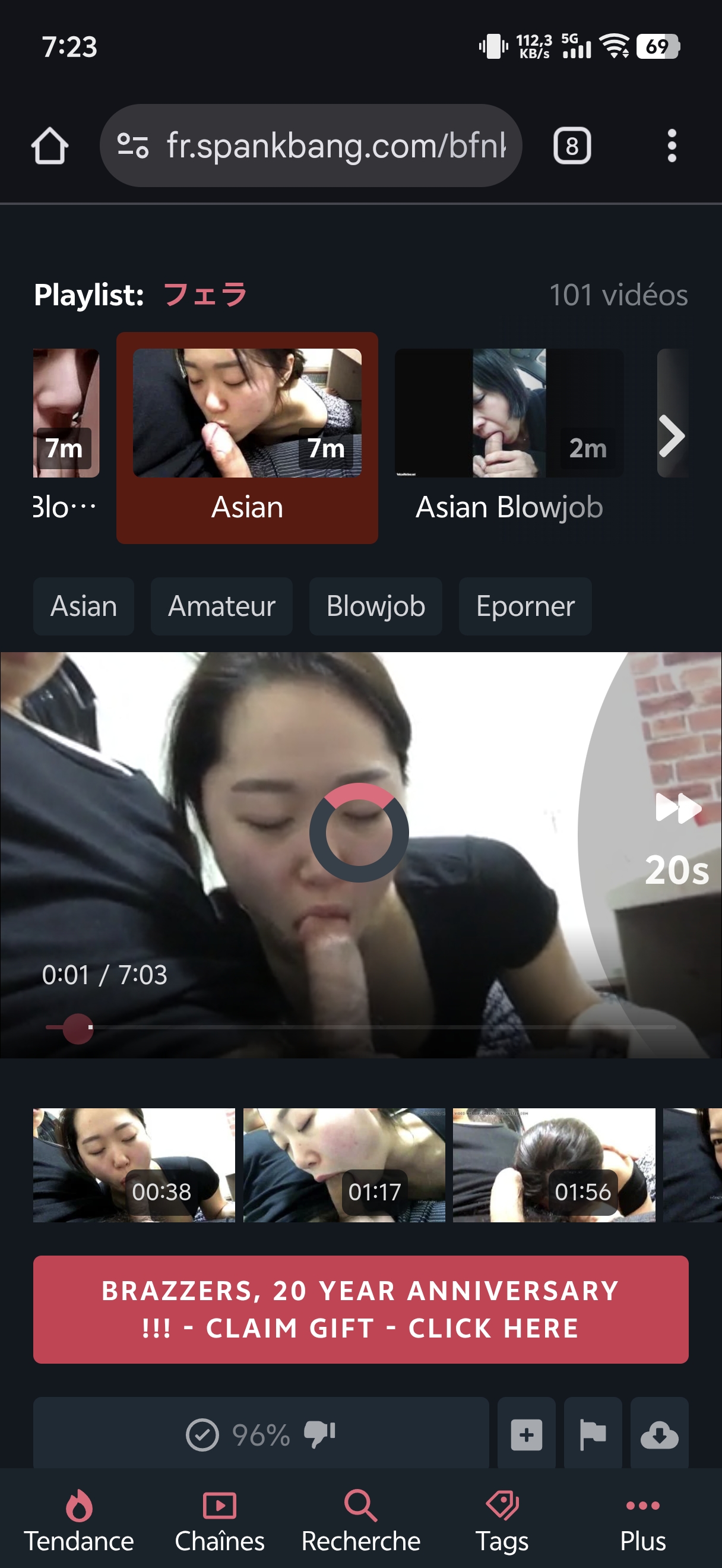
Task: Open the browser home page
Action: pos(50,146)
